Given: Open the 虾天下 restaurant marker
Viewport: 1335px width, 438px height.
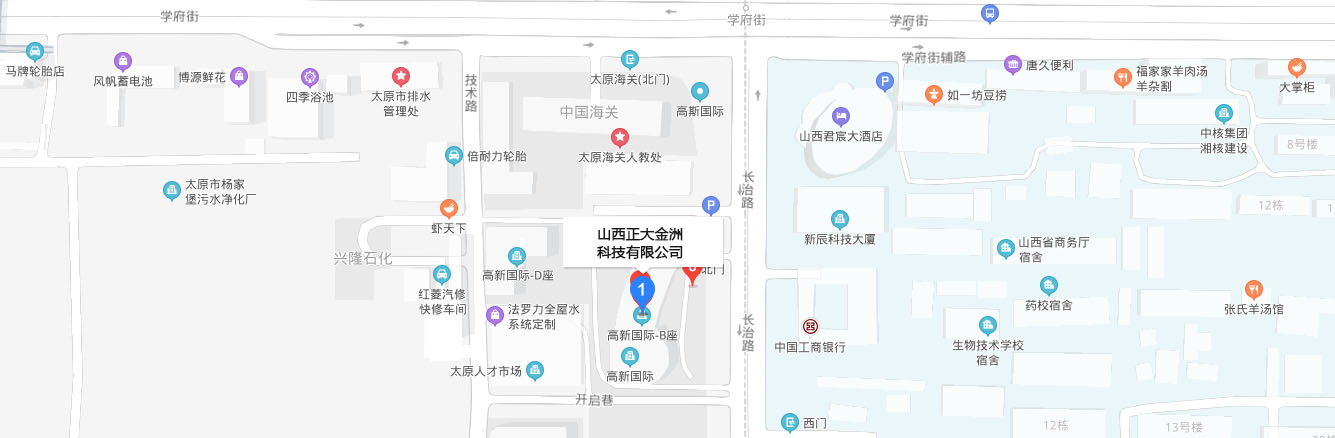Looking at the screenshot, I should [x=449, y=208].
